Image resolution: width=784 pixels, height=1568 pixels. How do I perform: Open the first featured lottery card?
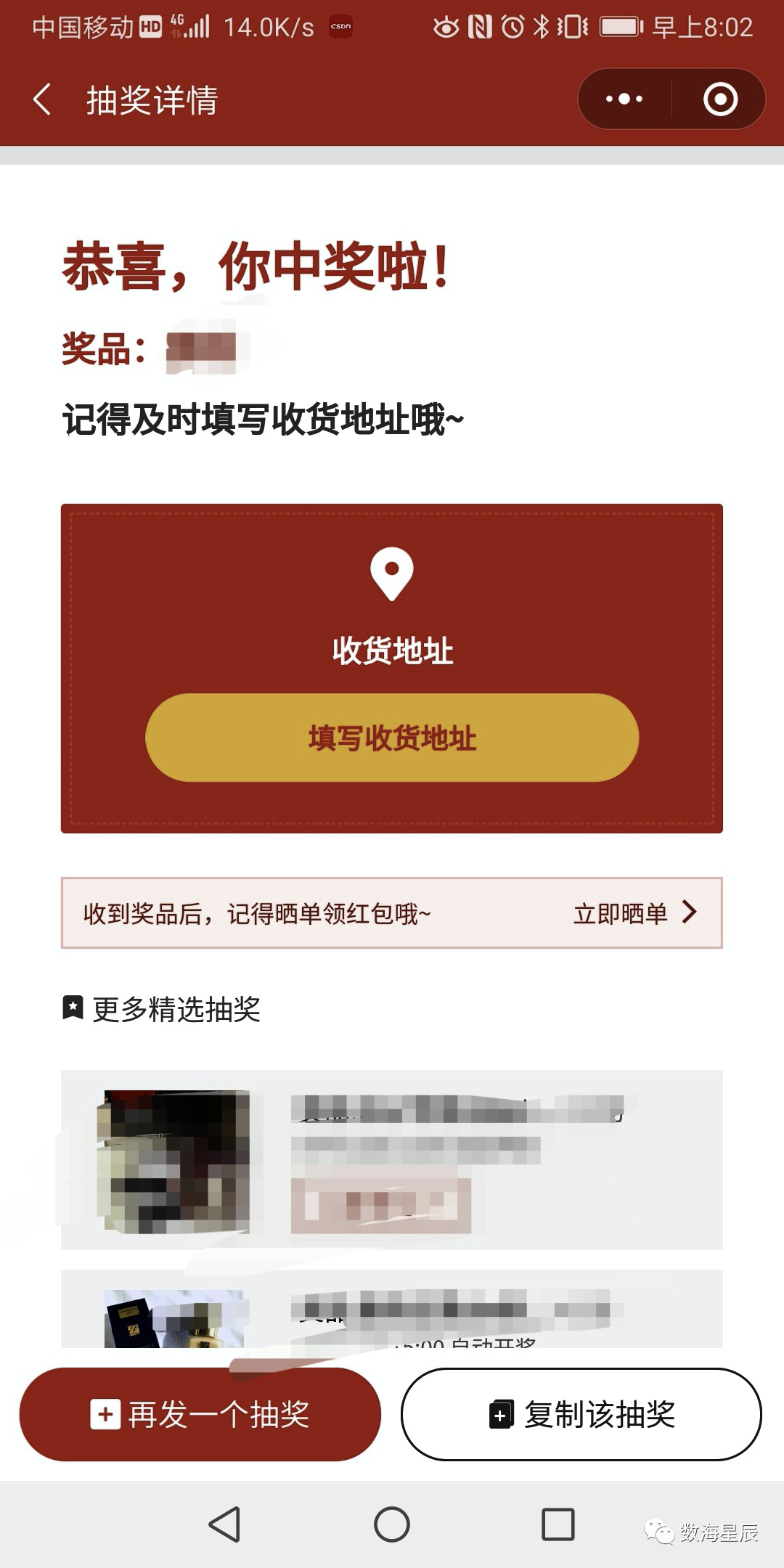(x=392, y=1159)
